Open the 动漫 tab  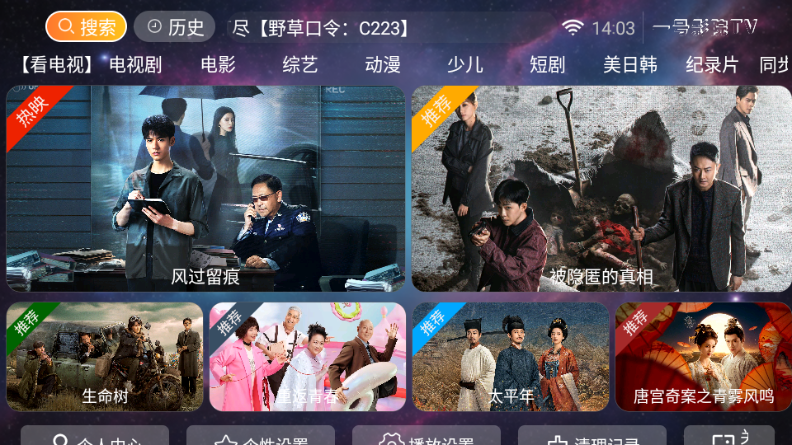click(382, 65)
